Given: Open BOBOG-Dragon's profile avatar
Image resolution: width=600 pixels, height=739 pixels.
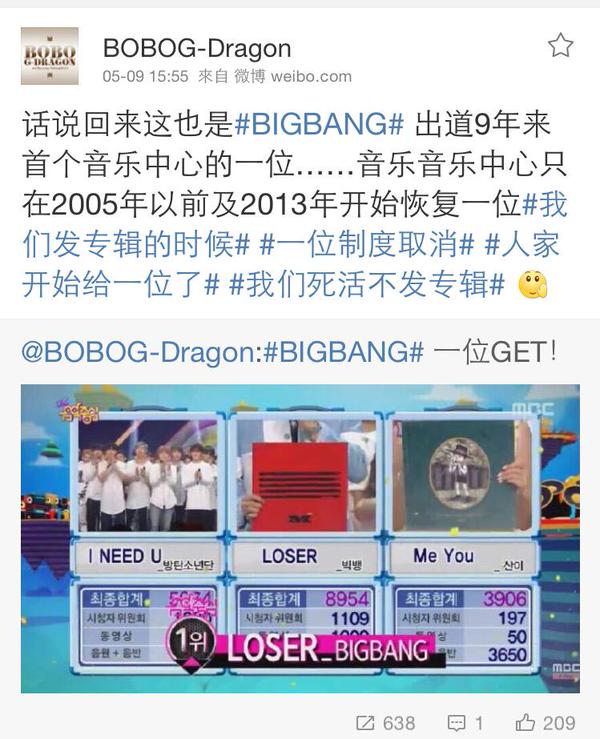Looking at the screenshot, I should point(49,56).
